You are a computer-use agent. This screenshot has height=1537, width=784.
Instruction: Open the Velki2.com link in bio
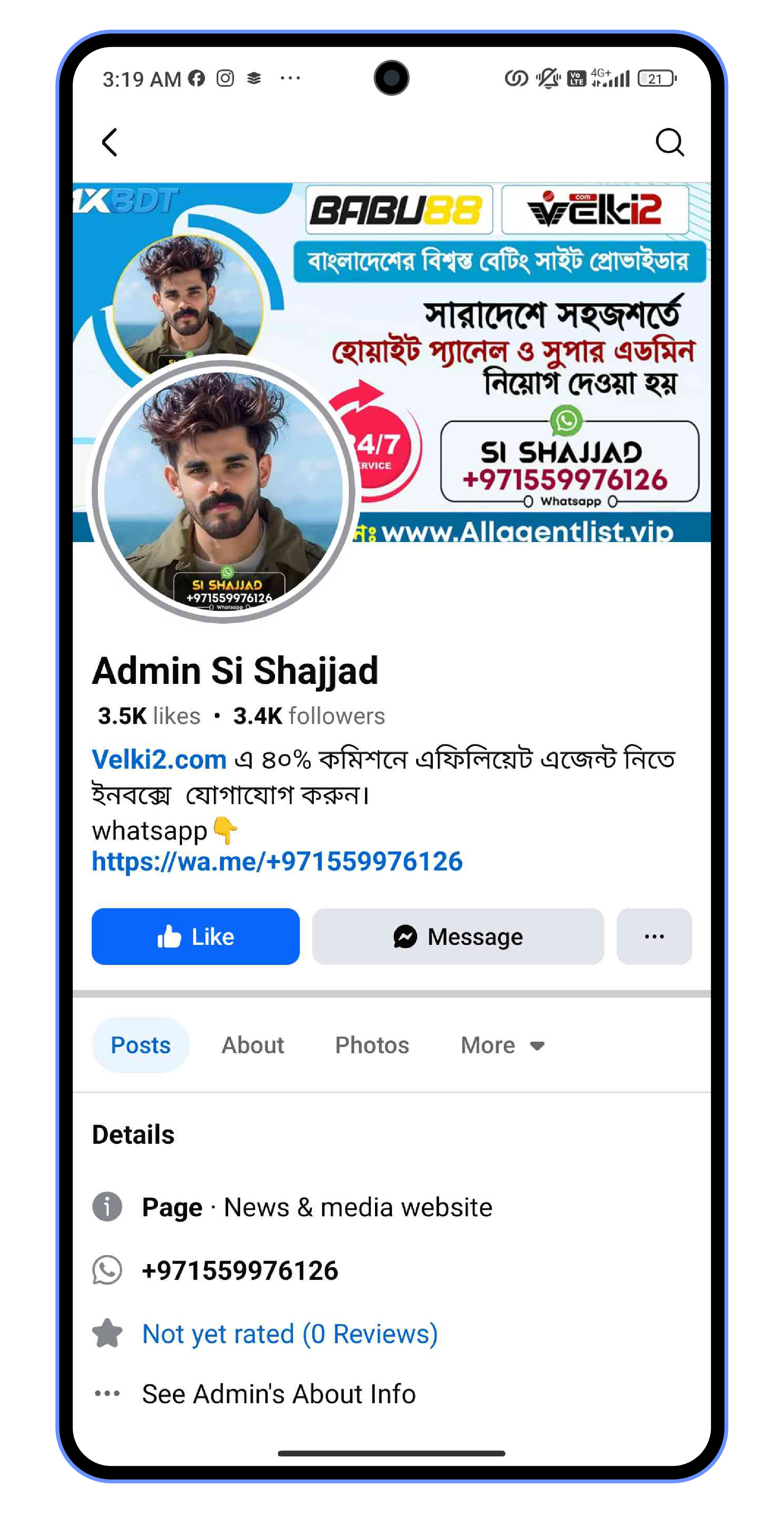point(159,759)
